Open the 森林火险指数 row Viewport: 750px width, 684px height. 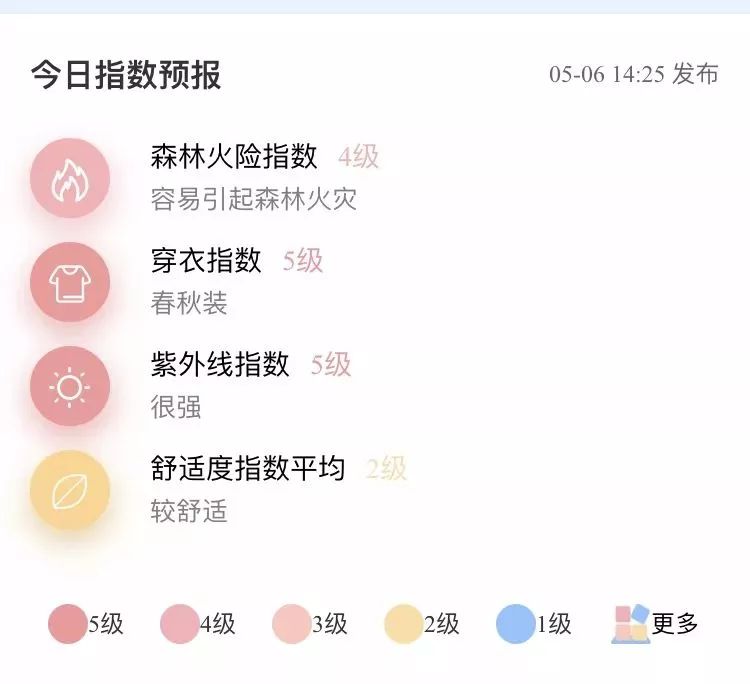click(x=375, y=178)
